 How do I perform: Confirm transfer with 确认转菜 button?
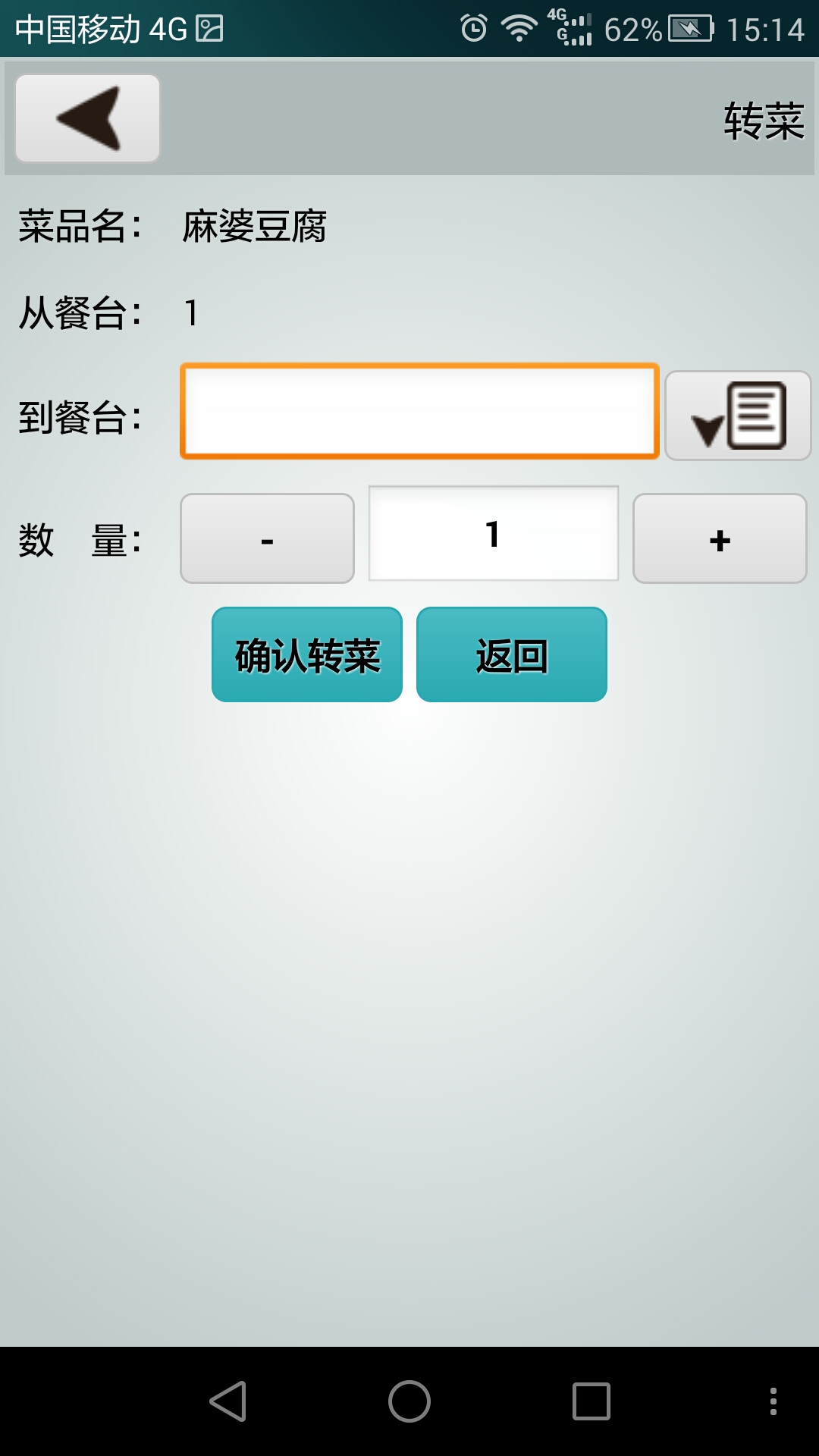[307, 654]
